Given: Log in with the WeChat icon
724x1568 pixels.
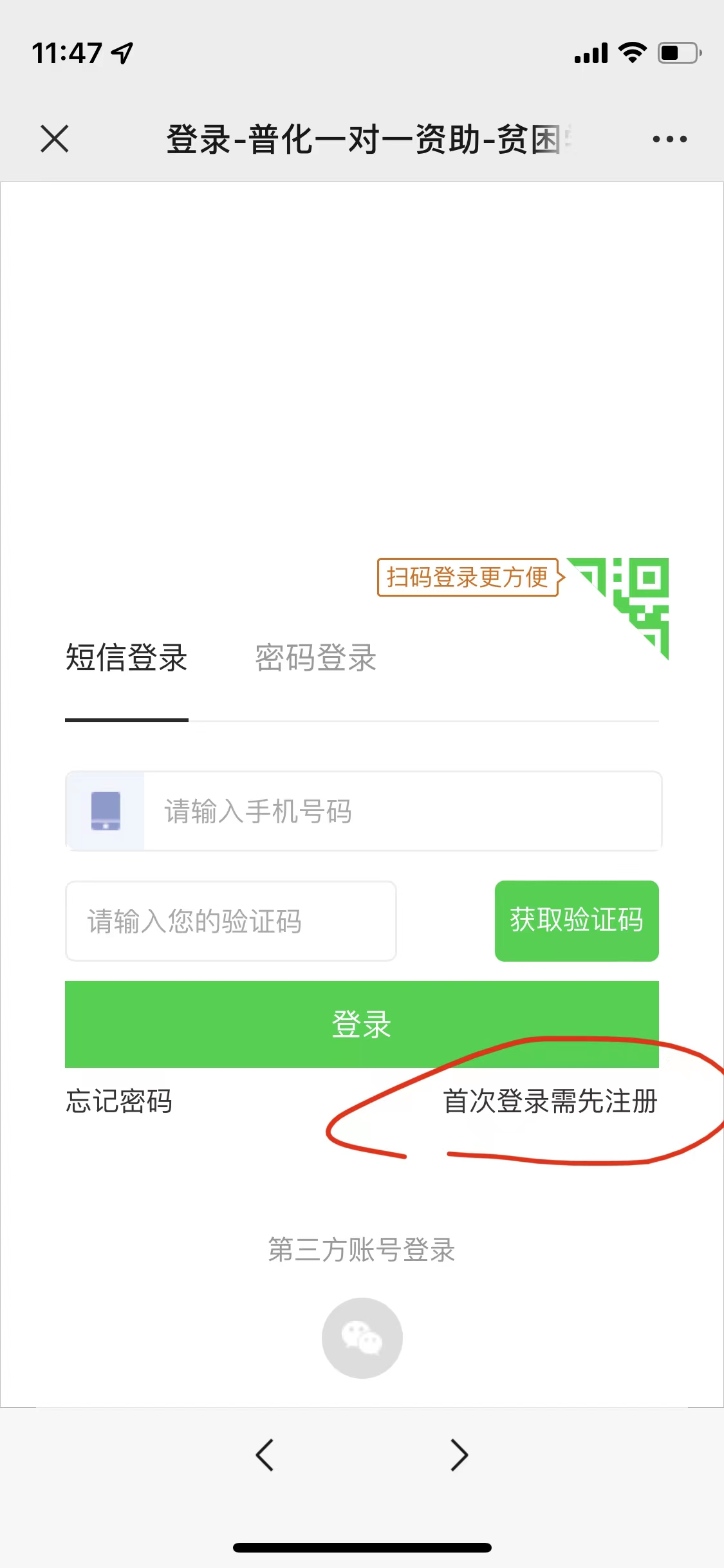Looking at the screenshot, I should pos(362,1338).
